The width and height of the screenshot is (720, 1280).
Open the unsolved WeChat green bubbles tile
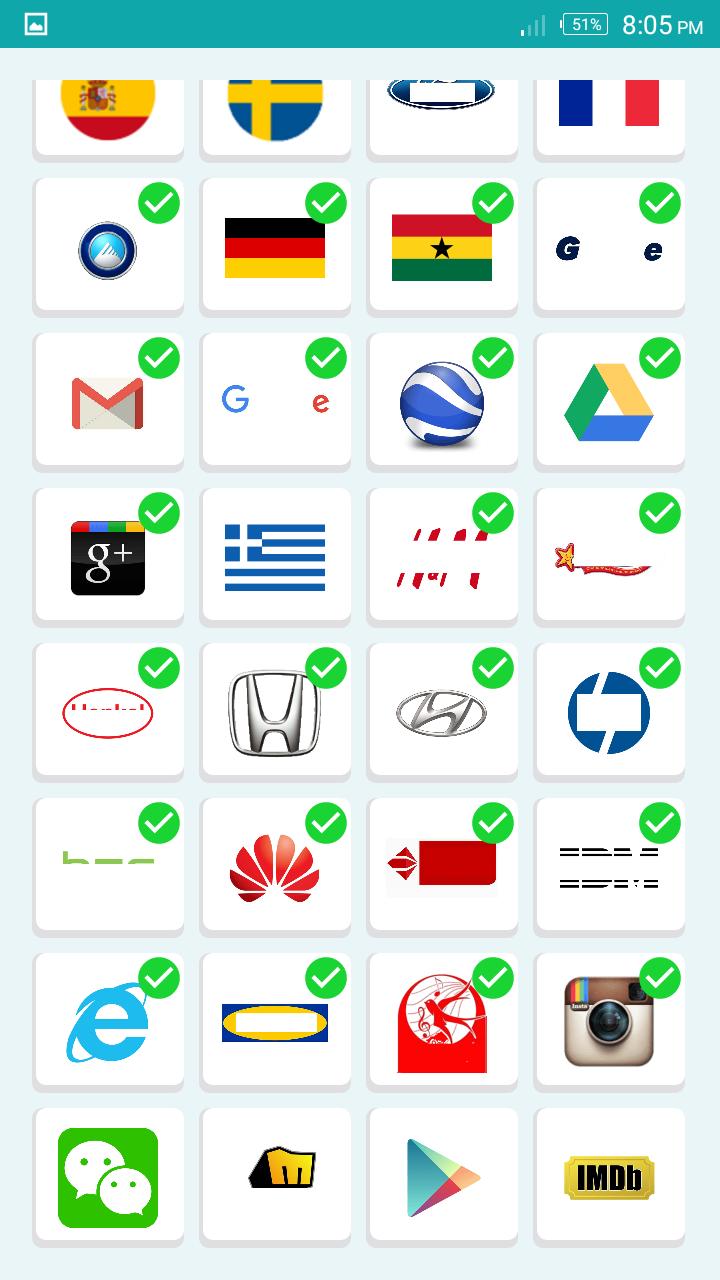coord(108,1177)
